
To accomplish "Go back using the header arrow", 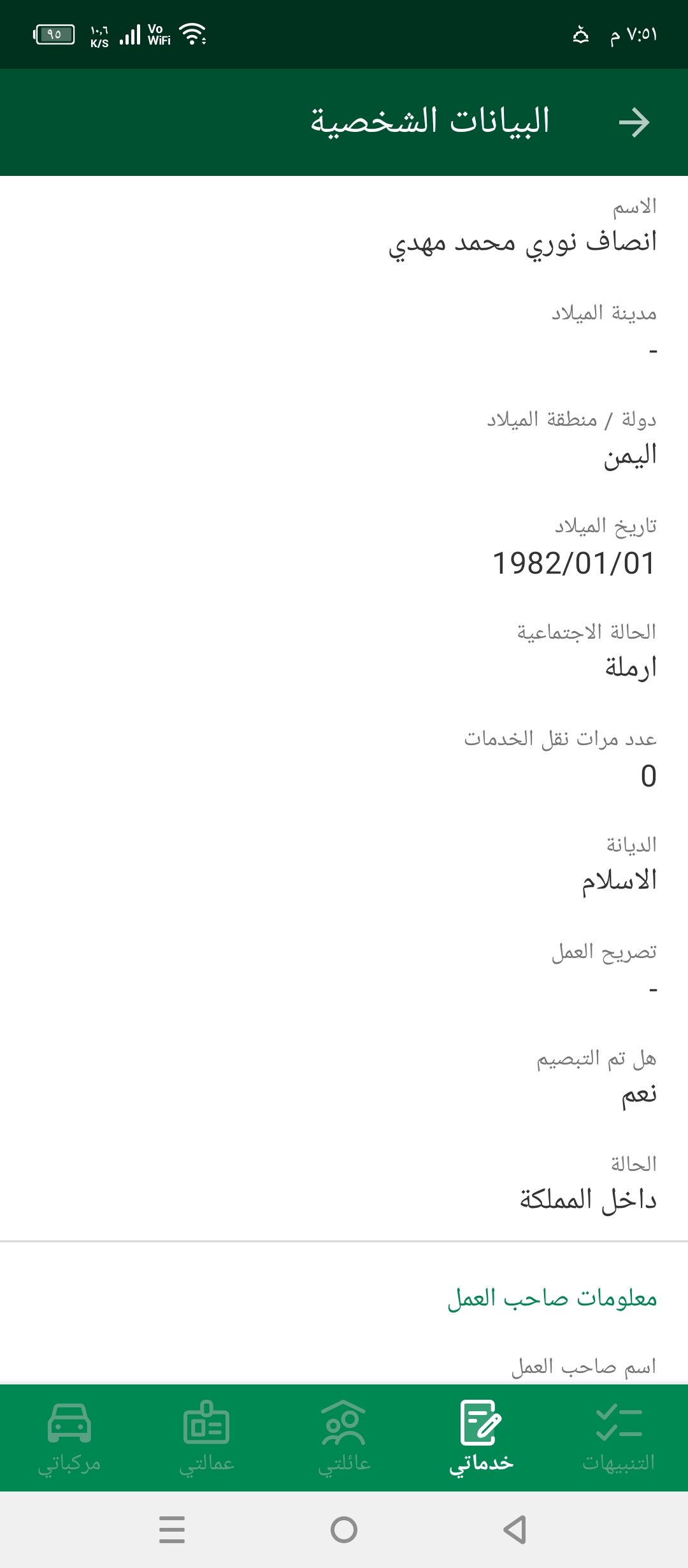I will click(634, 122).
